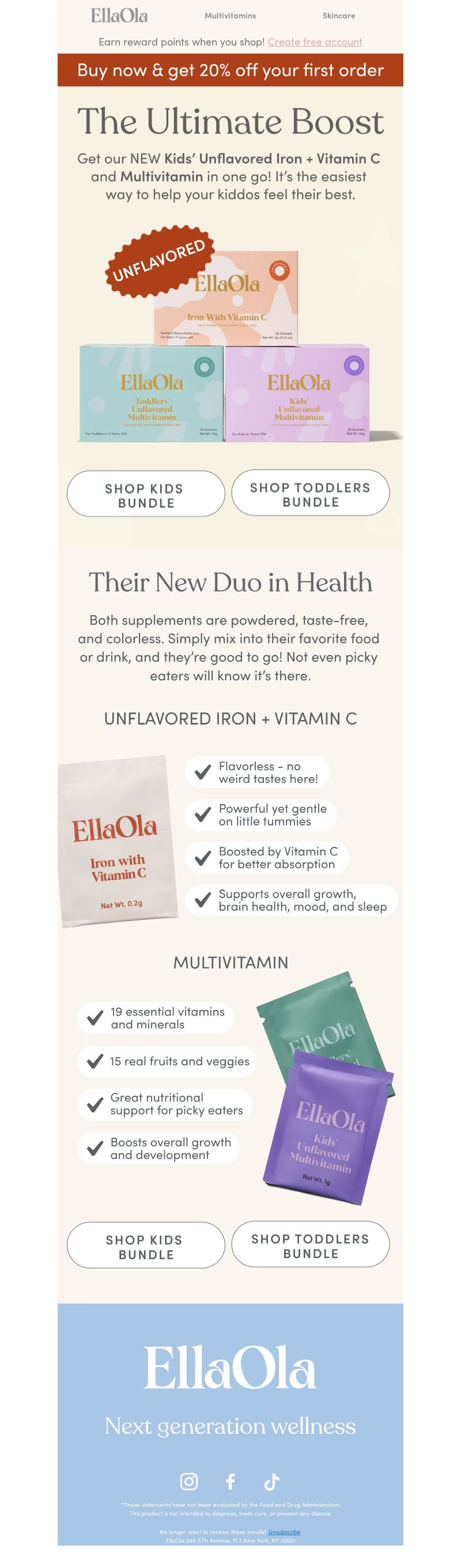Tap Shop Toddlers Bundle beneath the Multivitamin sachets

(x=310, y=1245)
